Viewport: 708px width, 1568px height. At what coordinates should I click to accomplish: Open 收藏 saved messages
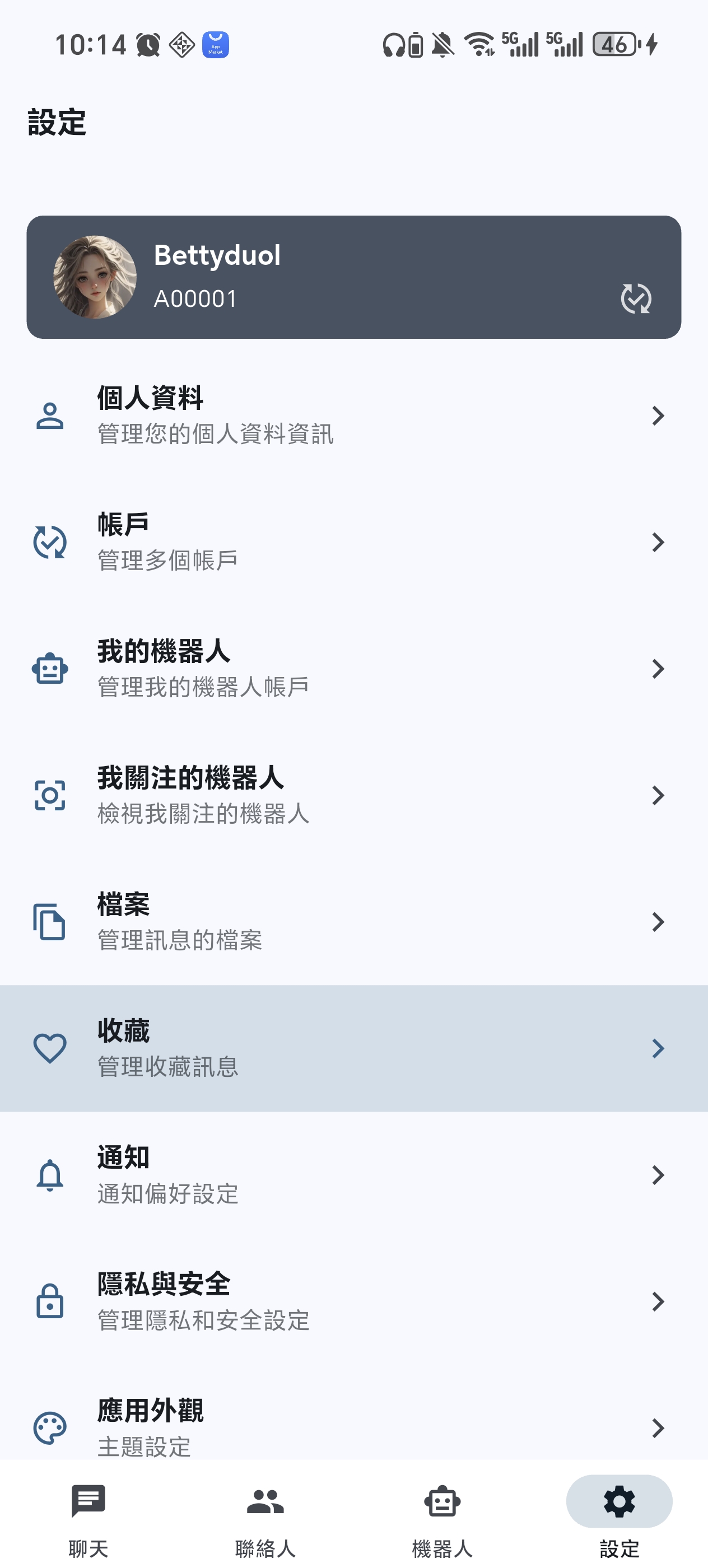pyautogui.click(x=353, y=1048)
